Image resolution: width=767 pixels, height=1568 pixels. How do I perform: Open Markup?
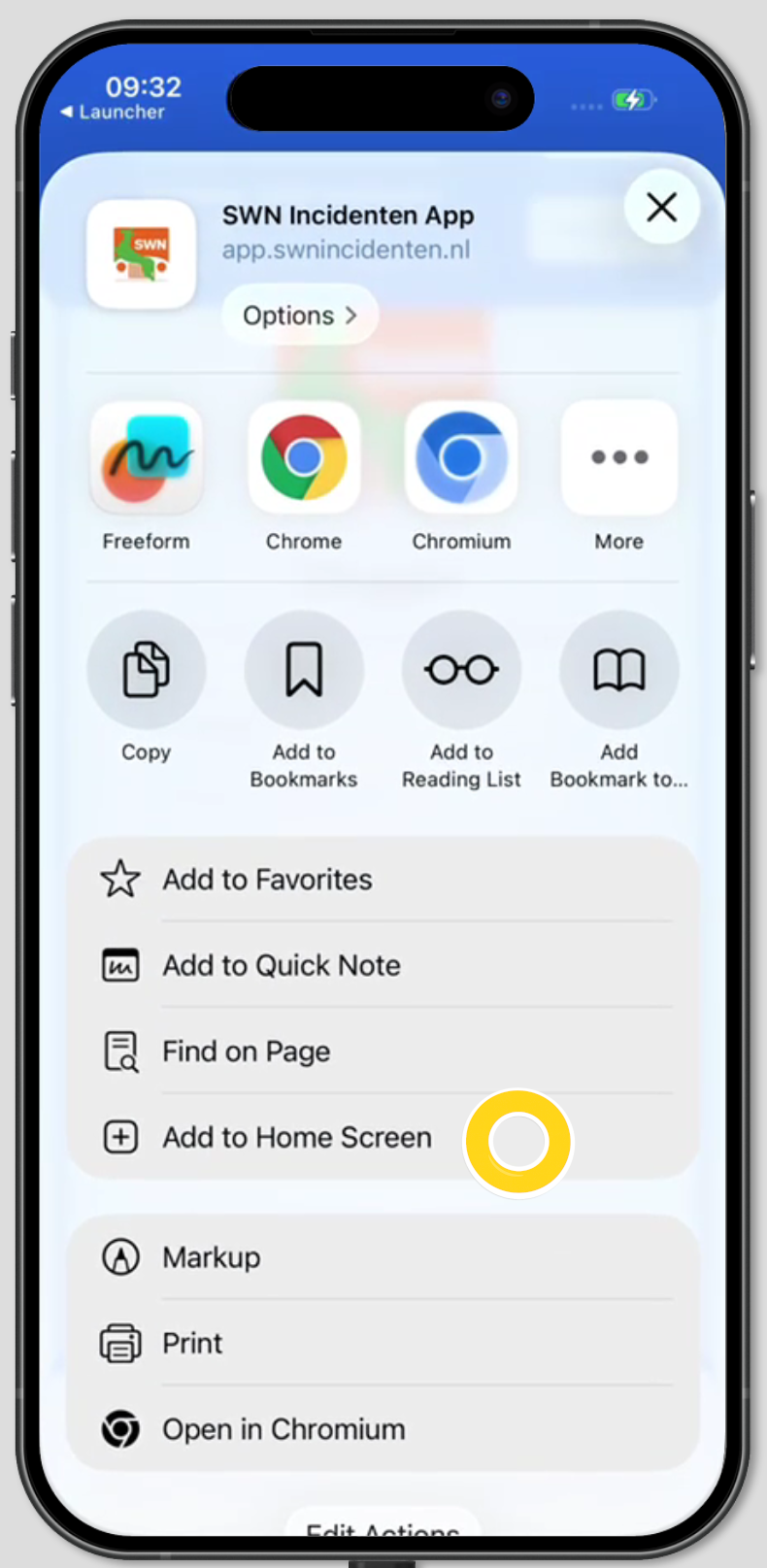(x=212, y=1257)
